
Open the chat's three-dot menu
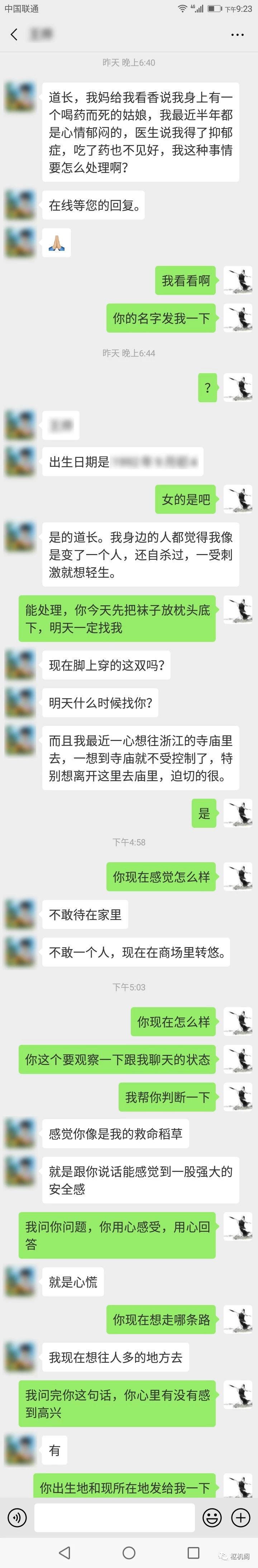click(237, 35)
